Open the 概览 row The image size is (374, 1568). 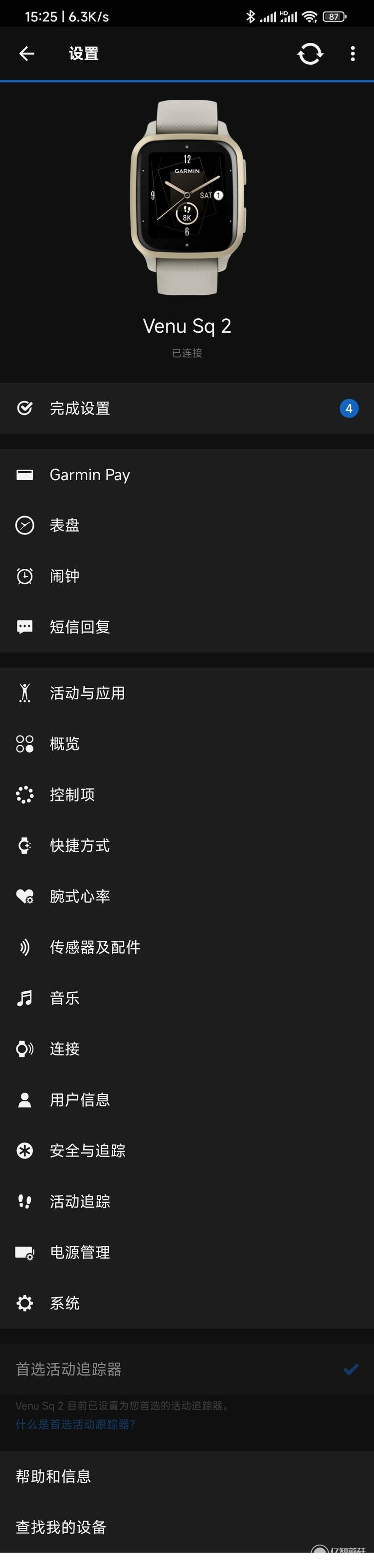(187, 744)
